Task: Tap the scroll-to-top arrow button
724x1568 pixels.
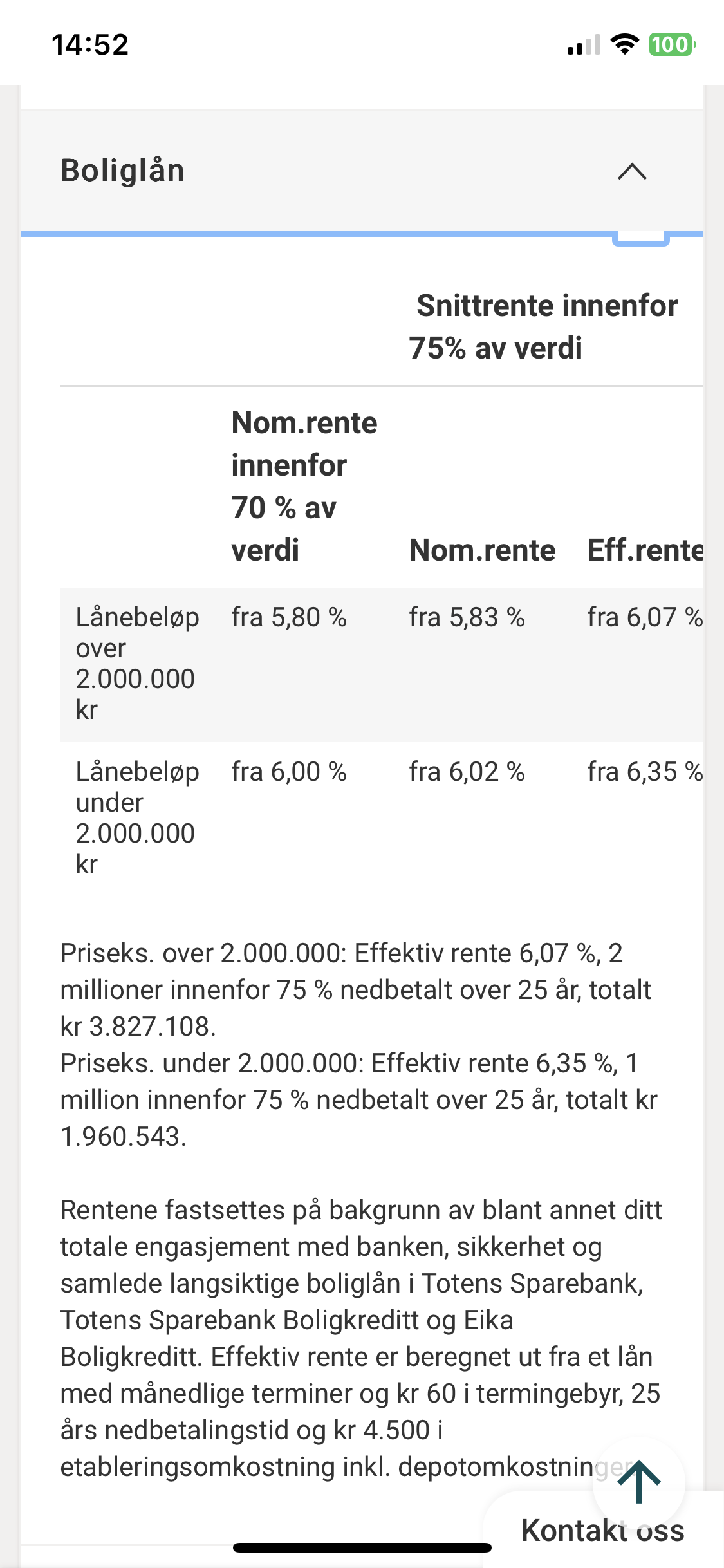Action: 639,1482
